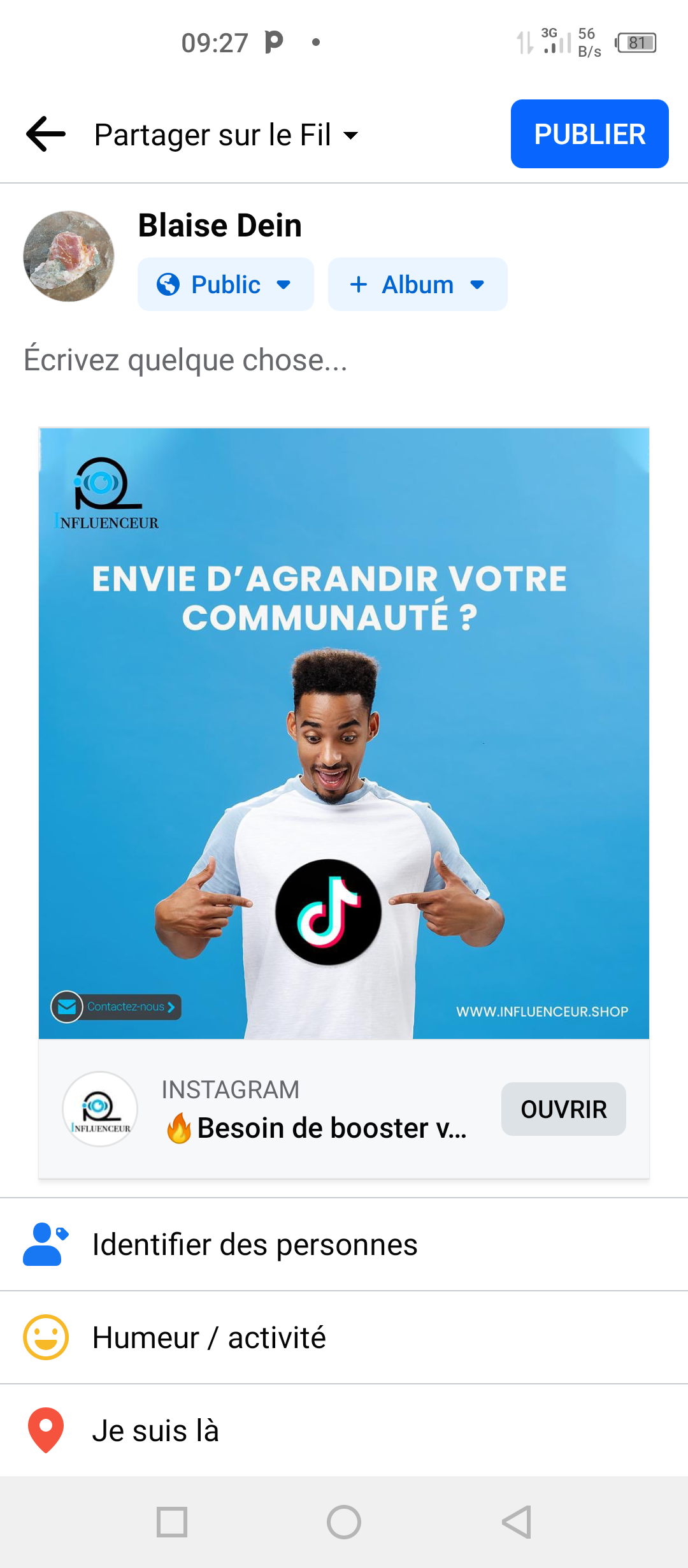Change the Public audience setting

(x=226, y=284)
